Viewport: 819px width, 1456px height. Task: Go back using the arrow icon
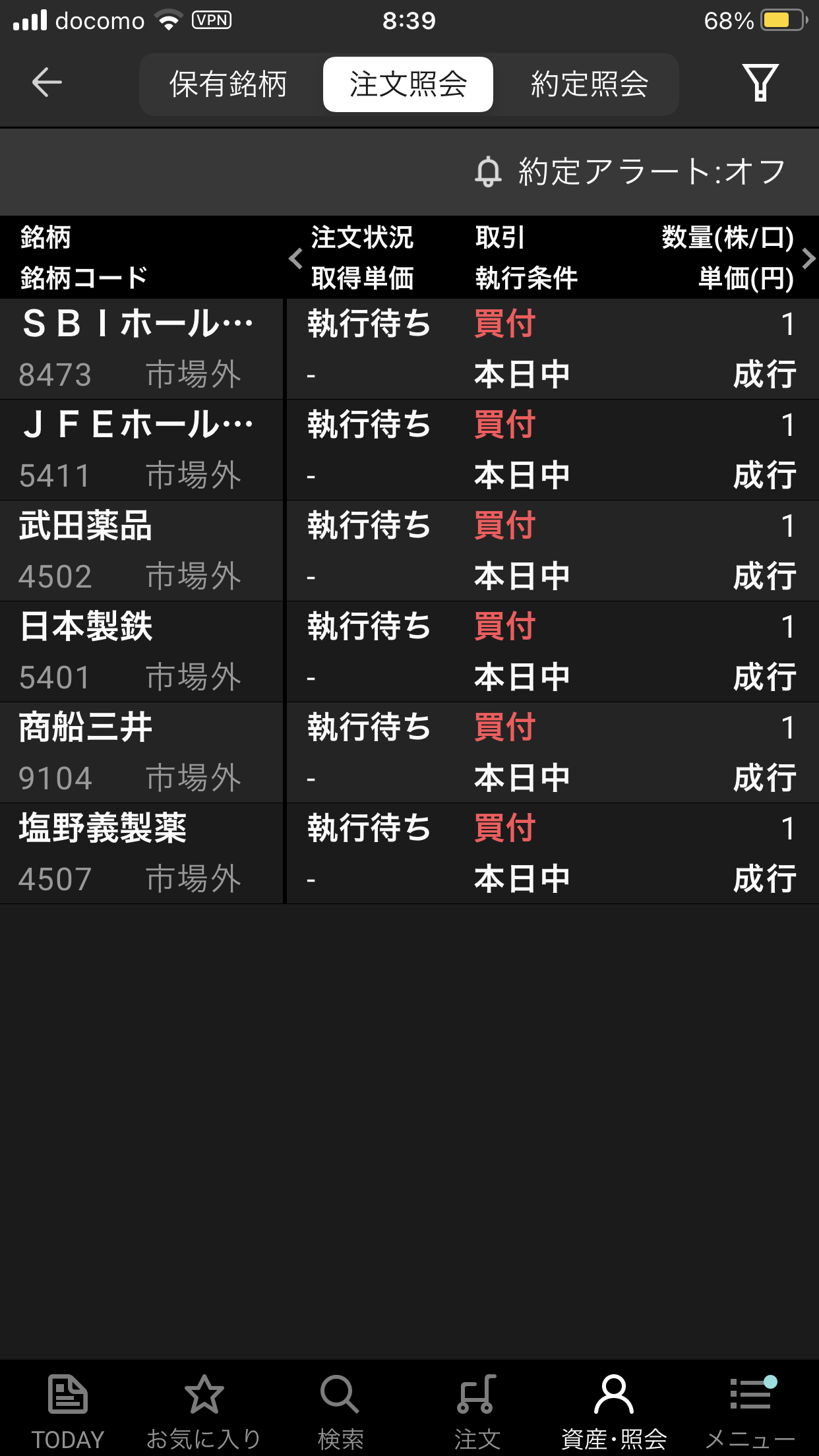pos(47,82)
